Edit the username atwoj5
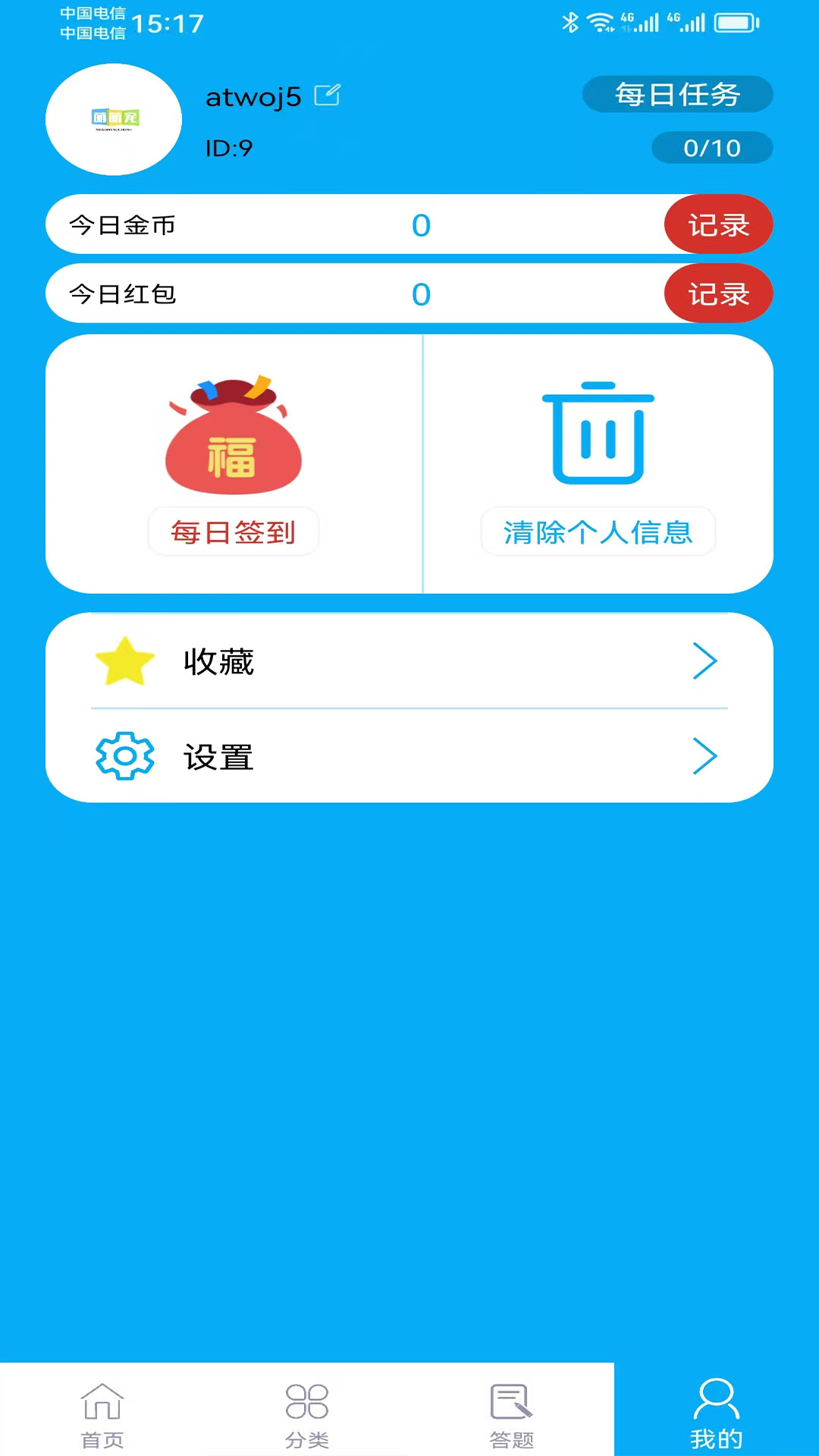The width and height of the screenshot is (819, 1456). [328, 96]
